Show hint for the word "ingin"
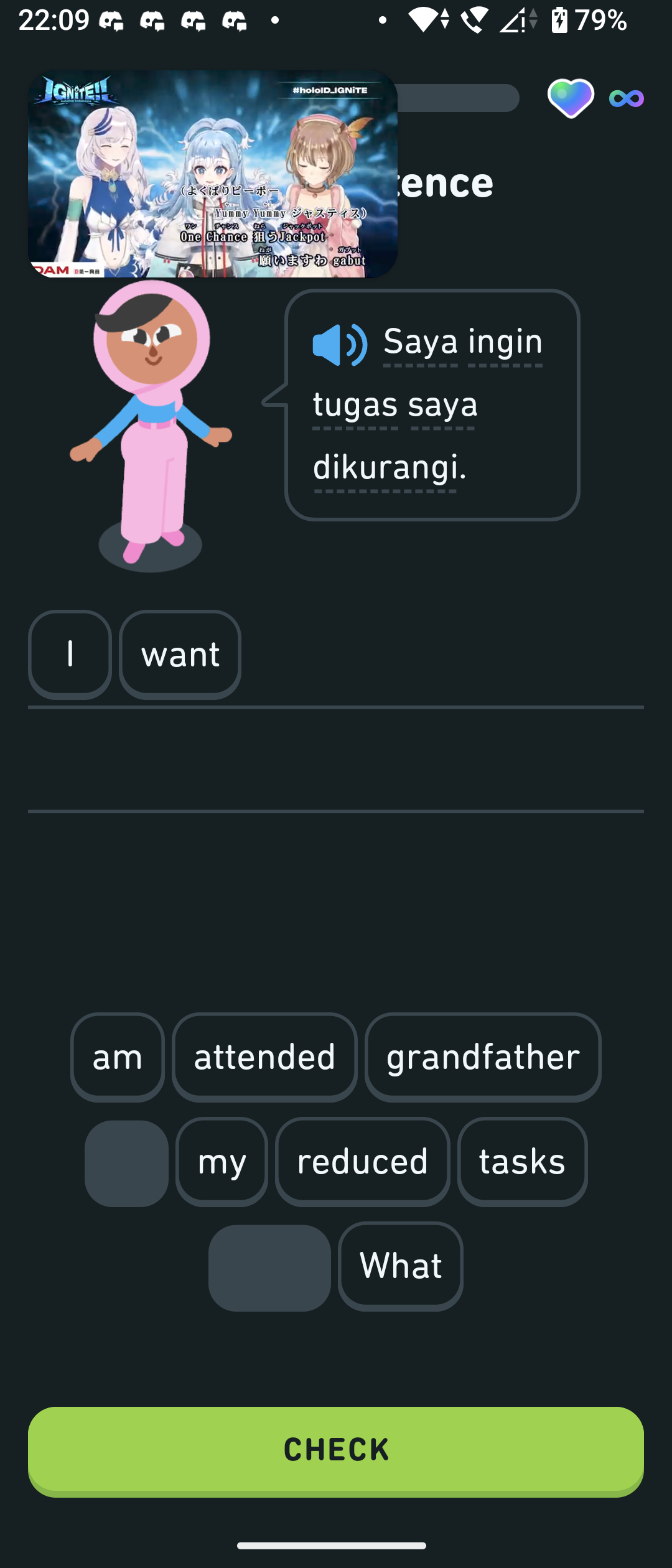The width and height of the screenshot is (672, 1568). (505, 342)
